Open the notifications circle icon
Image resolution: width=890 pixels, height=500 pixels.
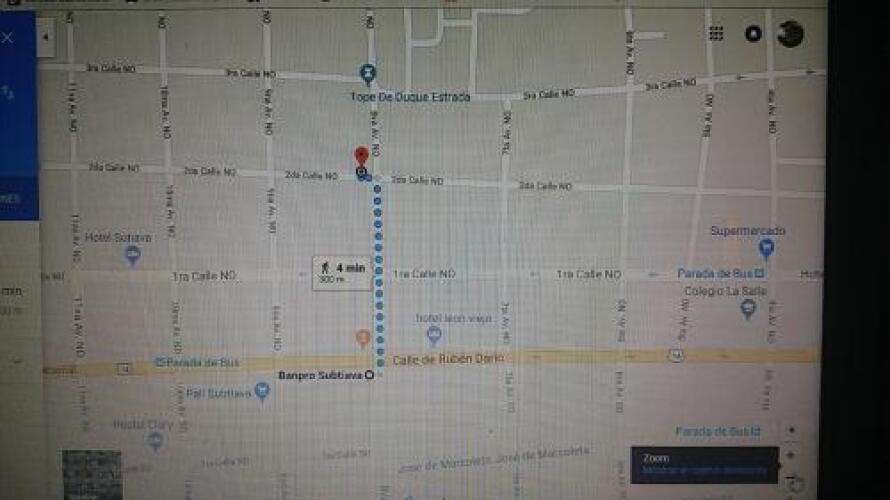[752, 33]
